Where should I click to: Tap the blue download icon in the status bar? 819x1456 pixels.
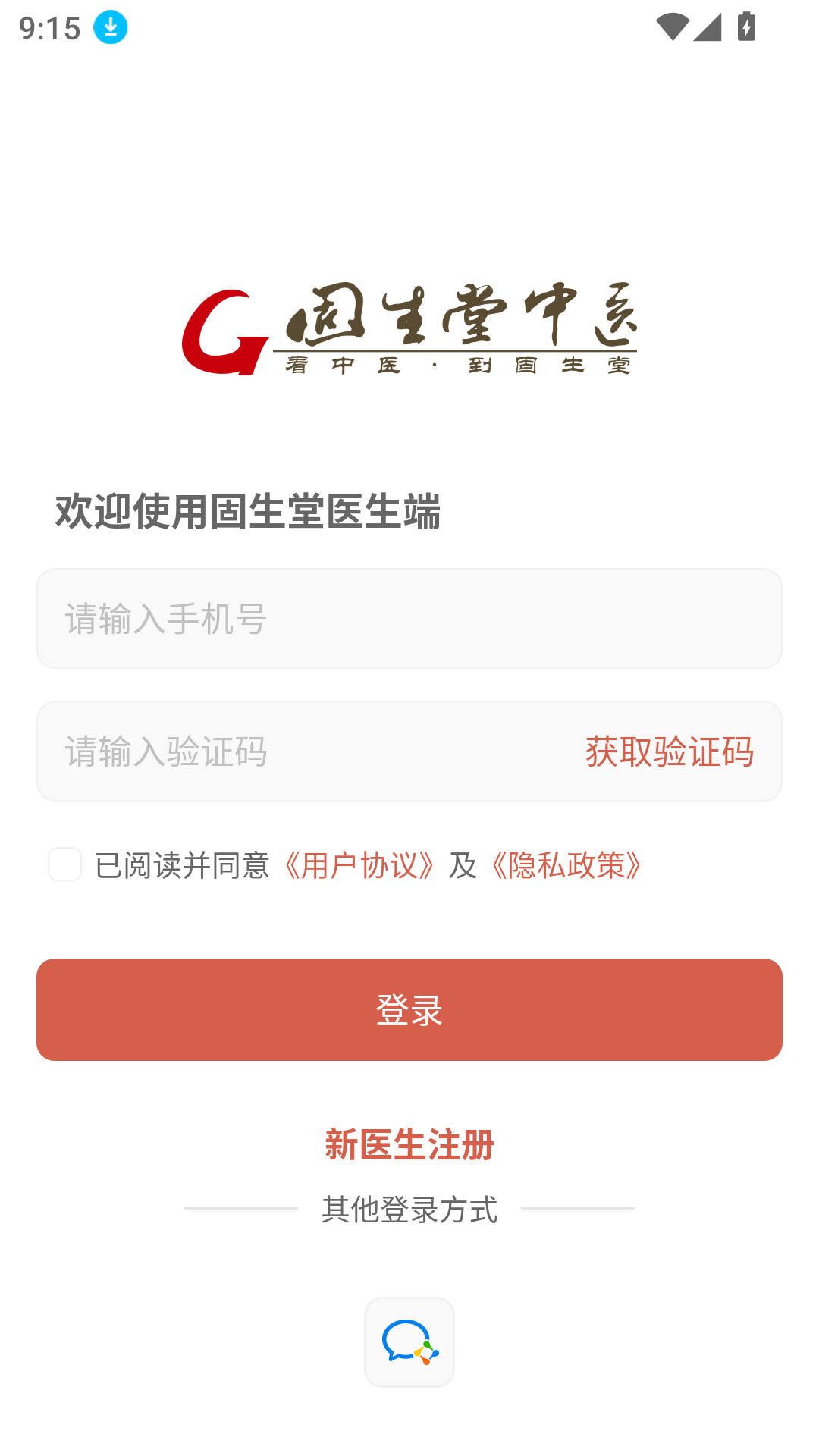tap(110, 26)
